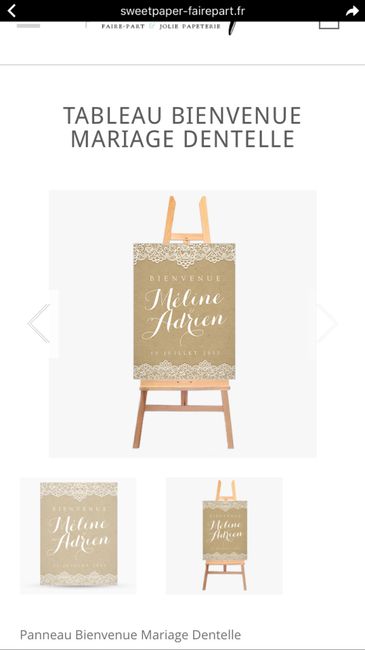
Task: Open the shopping cart
Action: coord(329,25)
